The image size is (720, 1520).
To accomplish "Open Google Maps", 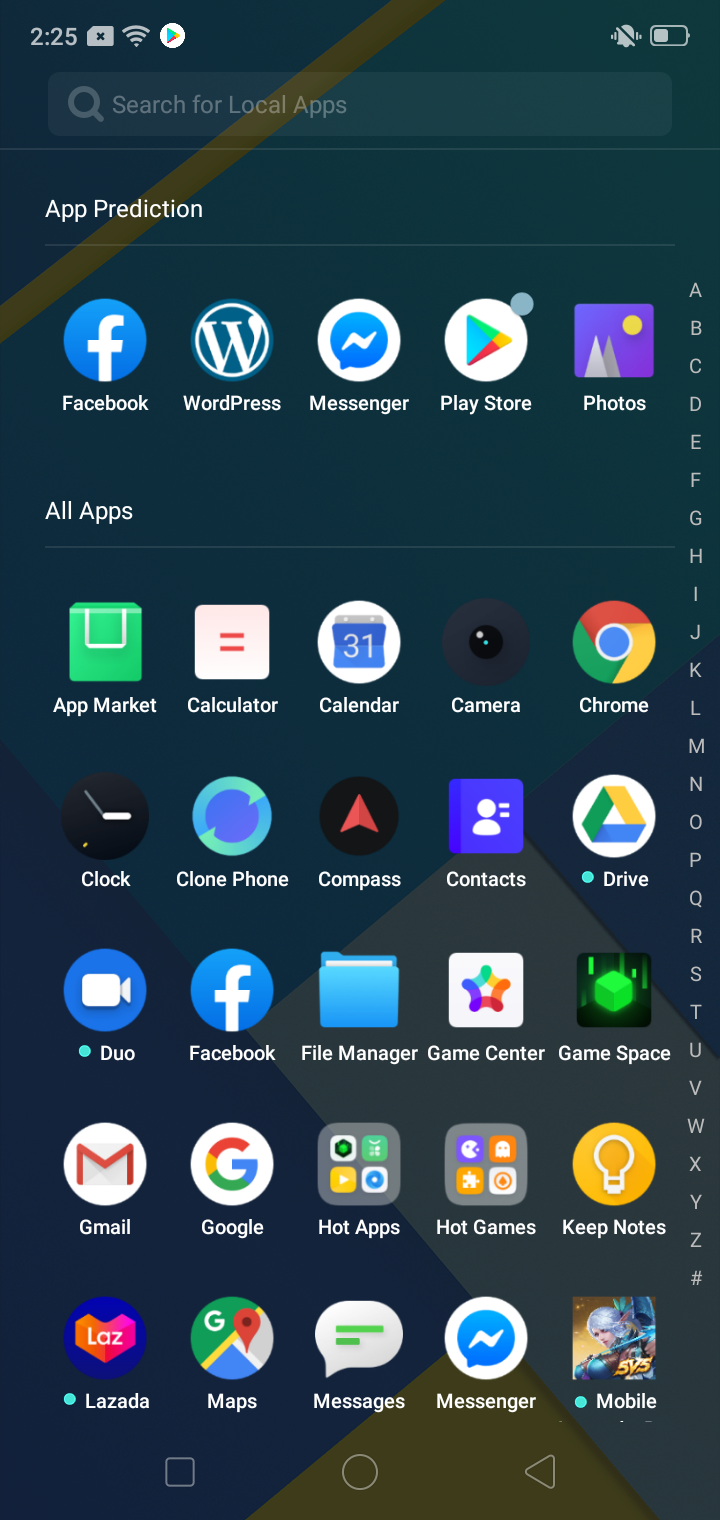I will [232, 1339].
